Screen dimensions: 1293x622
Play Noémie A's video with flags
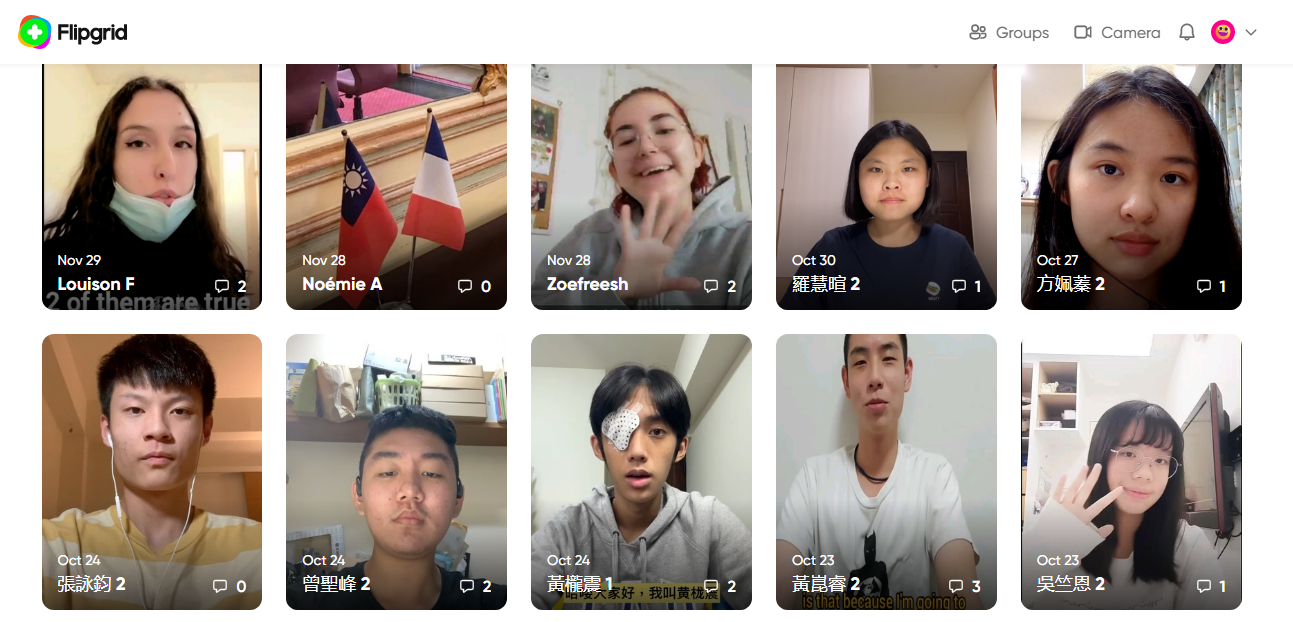396,180
